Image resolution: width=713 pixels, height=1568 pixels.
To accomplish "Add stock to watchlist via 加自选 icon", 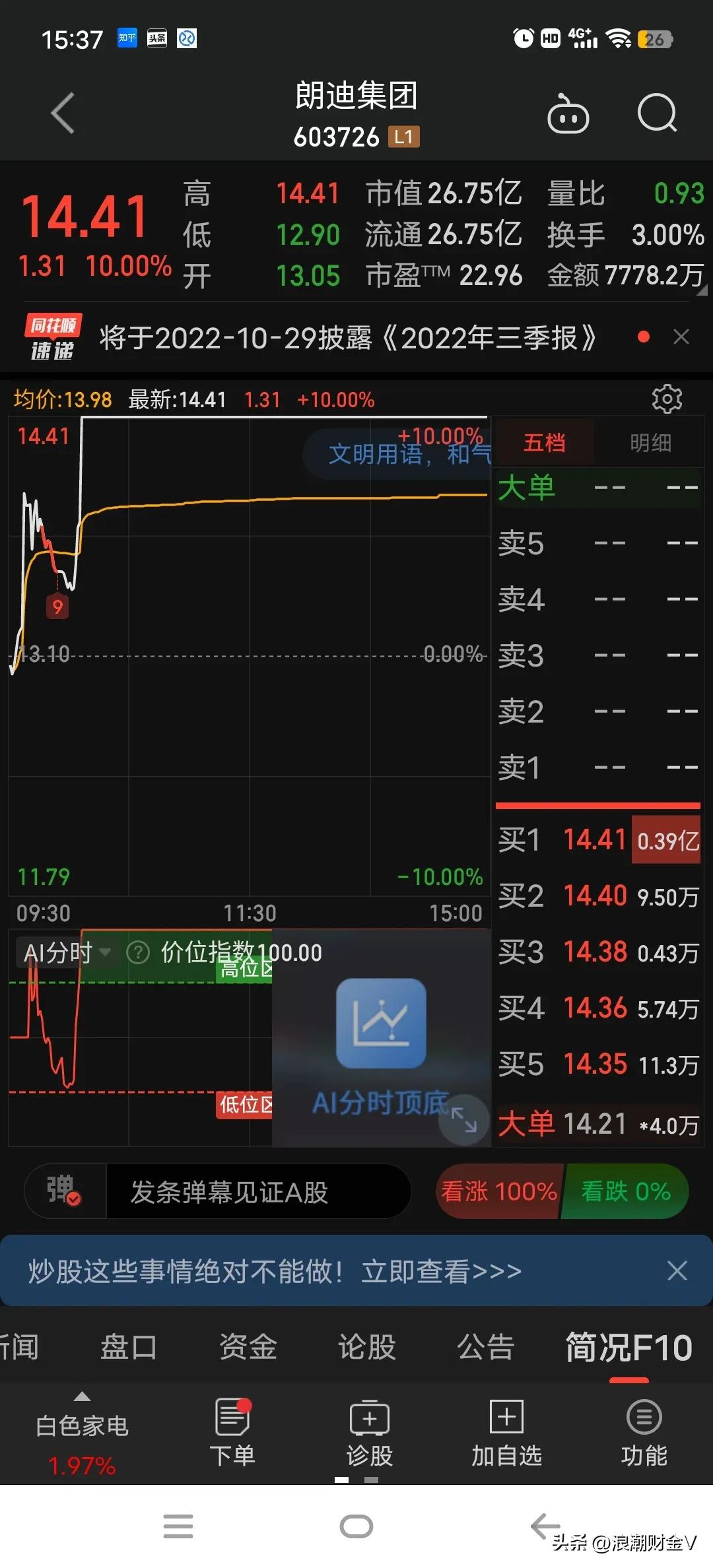I will (x=505, y=1425).
